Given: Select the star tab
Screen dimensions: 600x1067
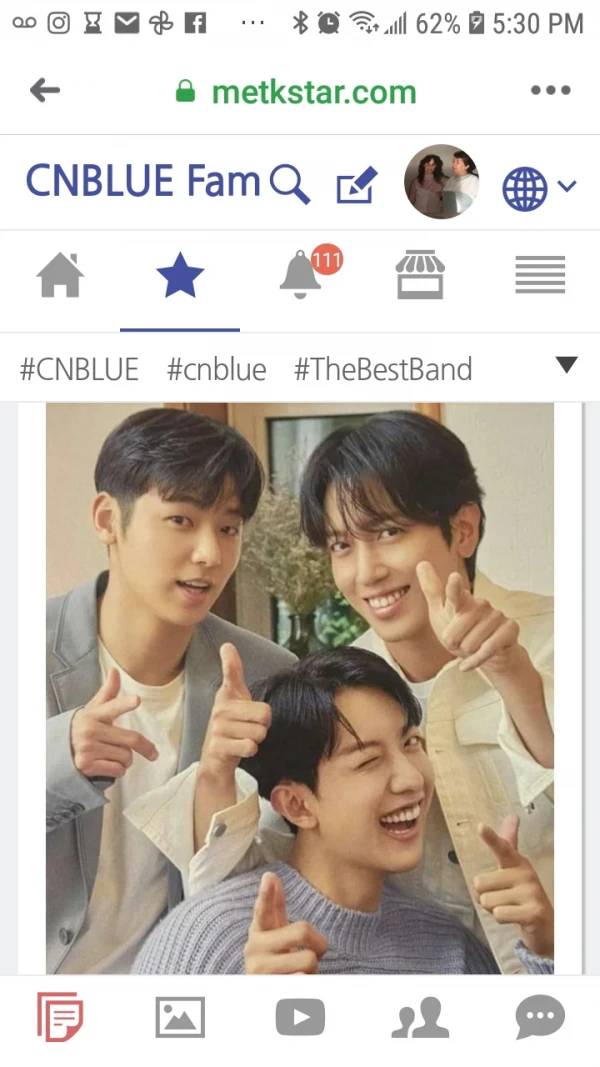Looking at the screenshot, I should [x=180, y=275].
